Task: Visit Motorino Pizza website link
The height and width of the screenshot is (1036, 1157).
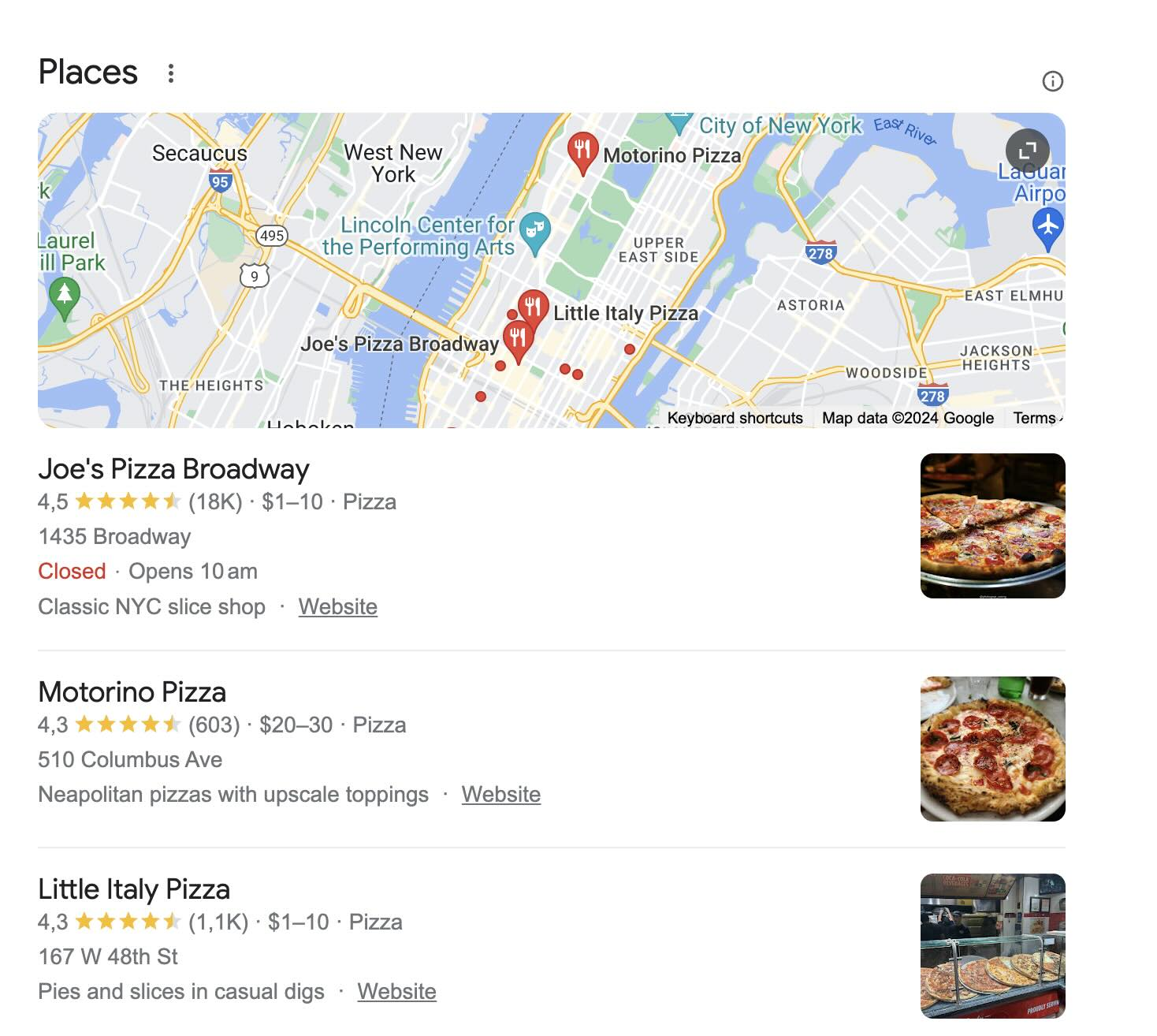Action: click(x=500, y=794)
